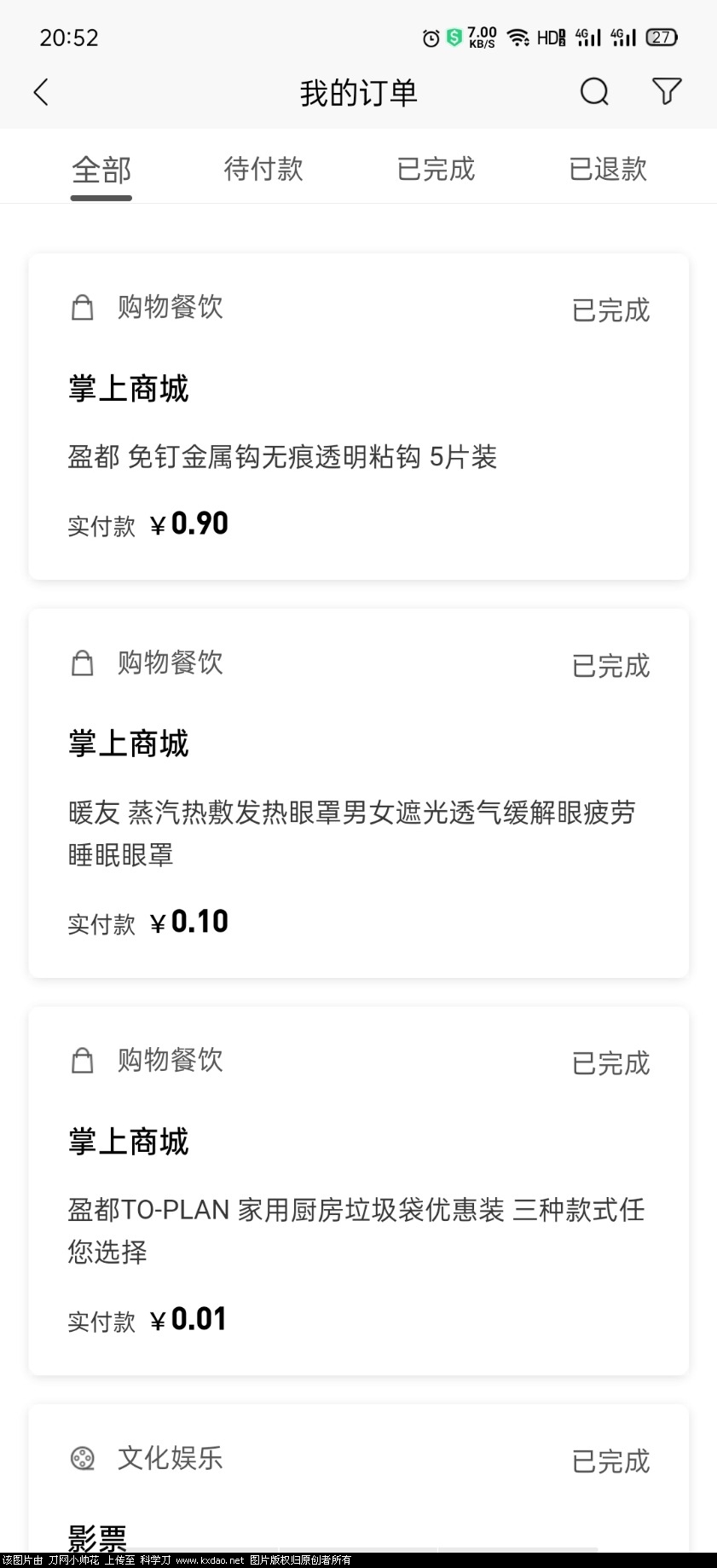Click 已完成 status on the eye mask order

(x=610, y=667)
